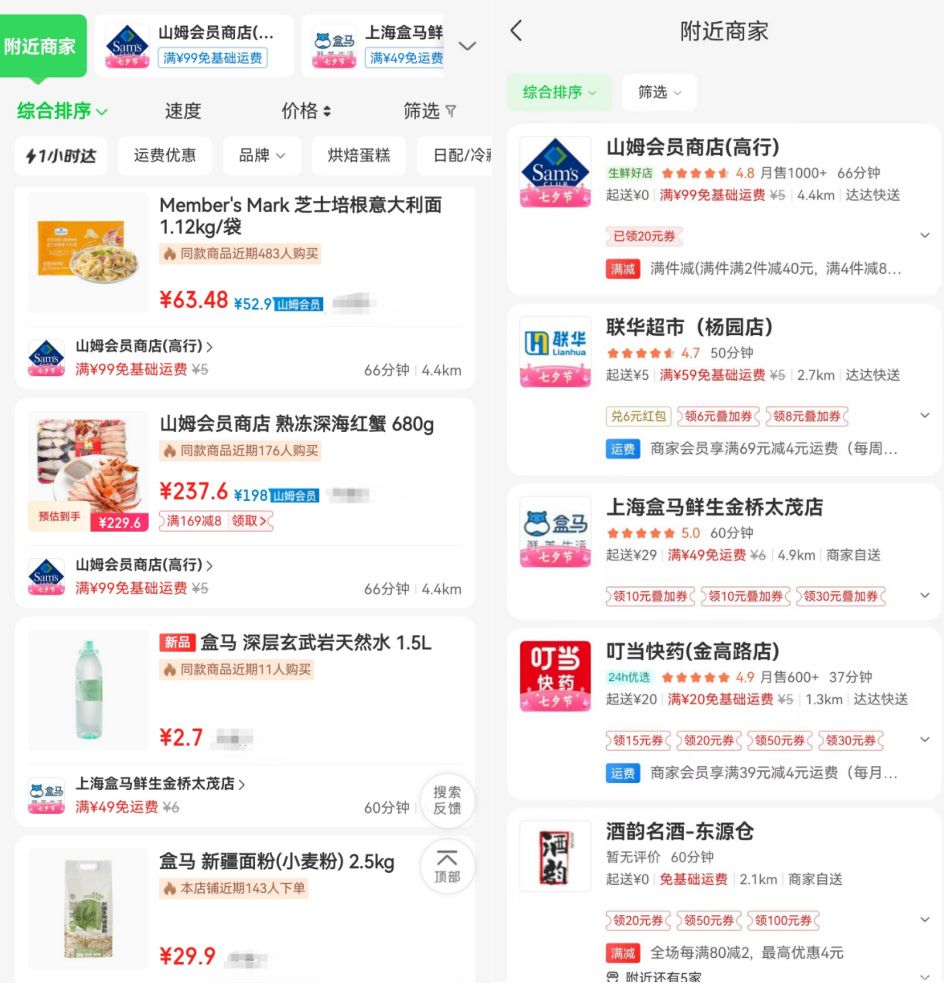Jump back to top with 顶部
The width and height of the screenshot is (944, 990).
coord(447,866)
